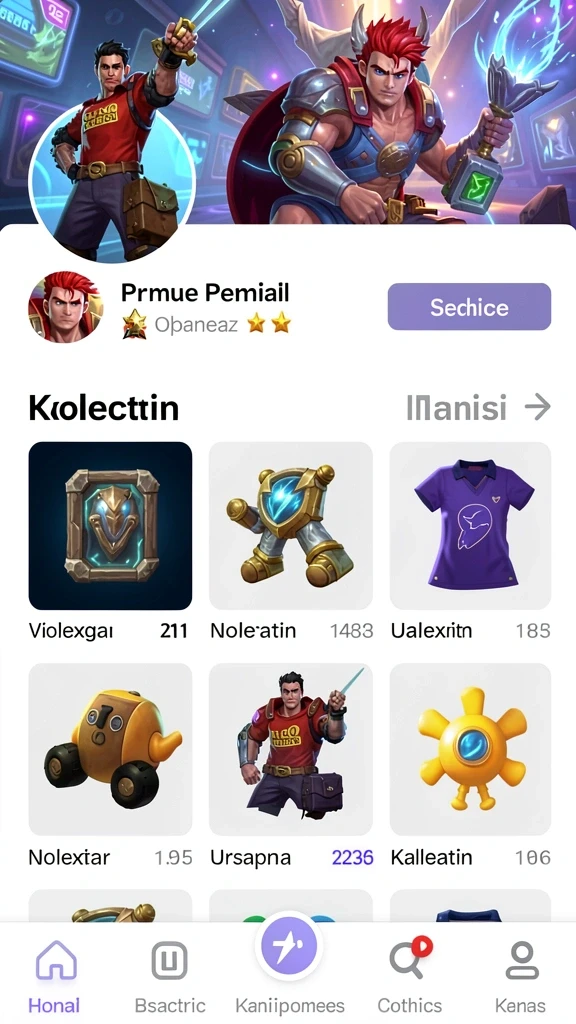576x1024 pixels.
Task: Switch to the Honal tab
Action: point(55,976)
